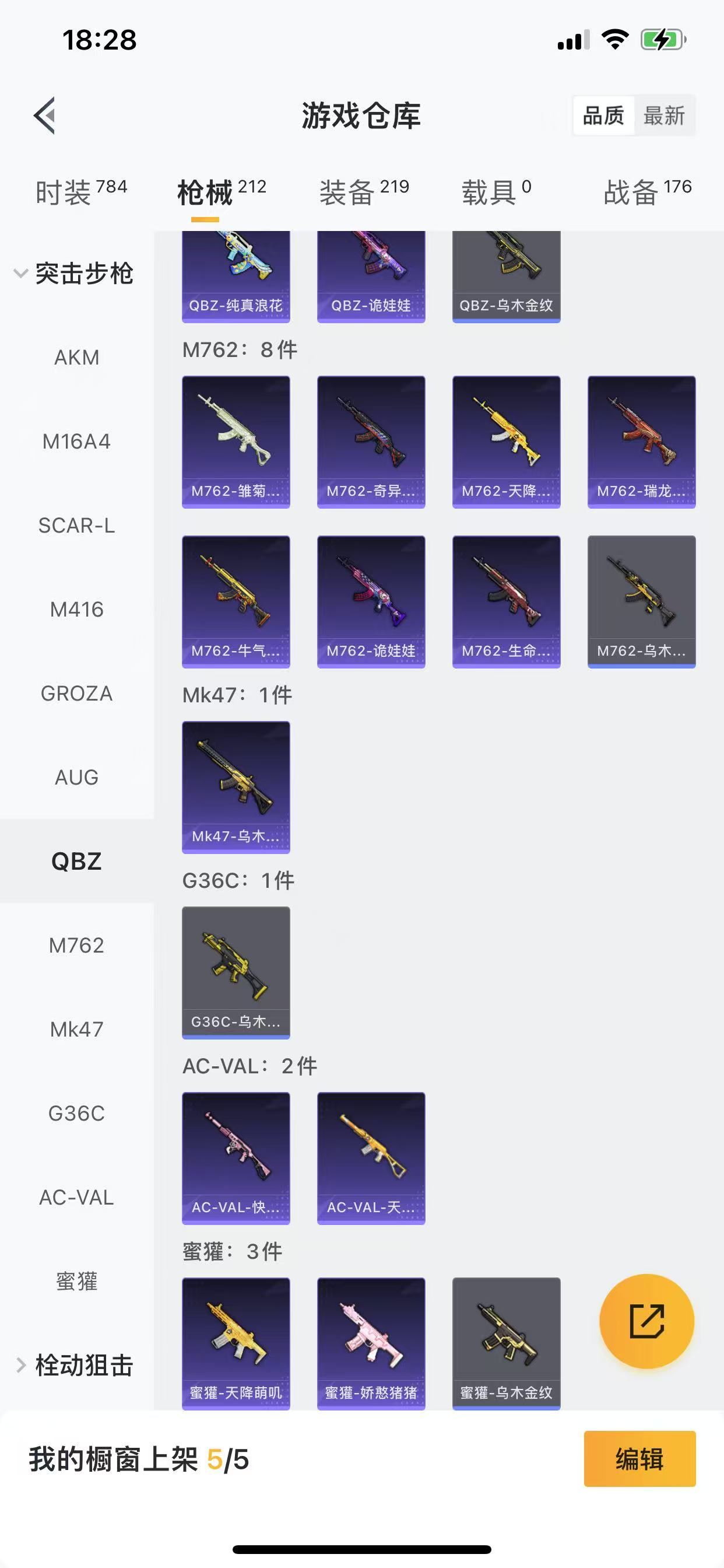Tap the orange share floating button

(646, 1321)
